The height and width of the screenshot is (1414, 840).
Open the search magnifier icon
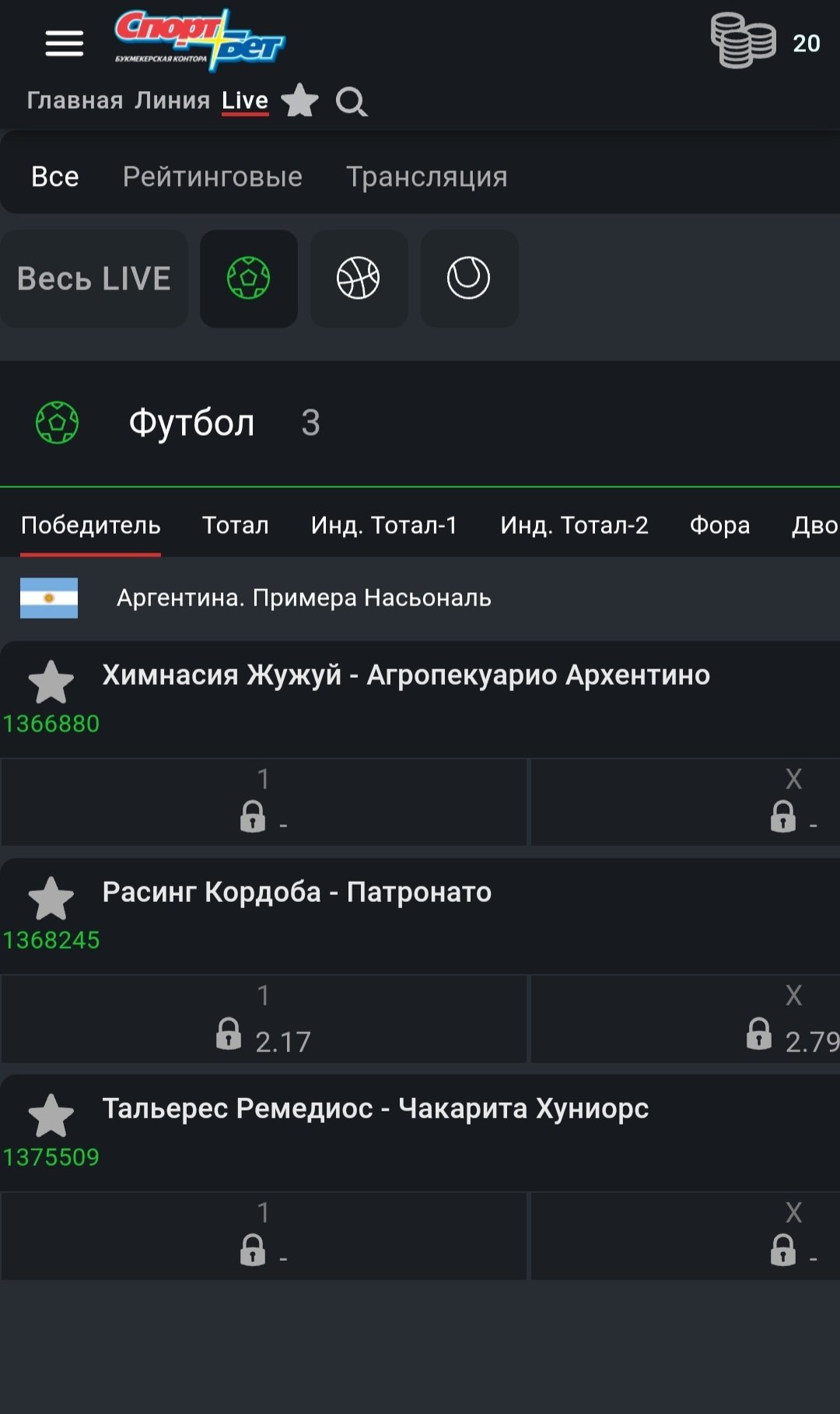(x=351, y=101)
